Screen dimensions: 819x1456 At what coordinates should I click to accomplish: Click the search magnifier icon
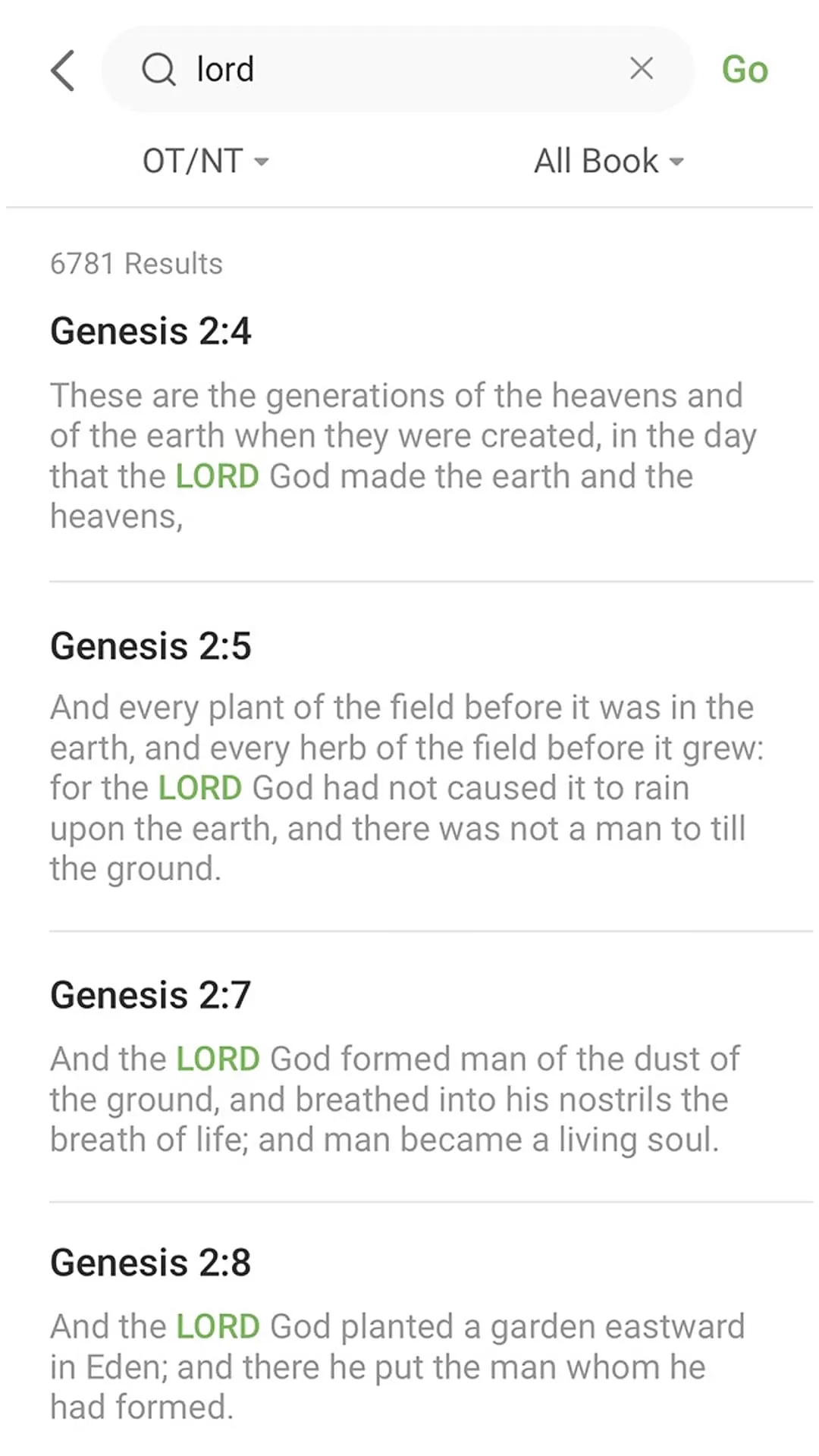click(x=158, y=69)
